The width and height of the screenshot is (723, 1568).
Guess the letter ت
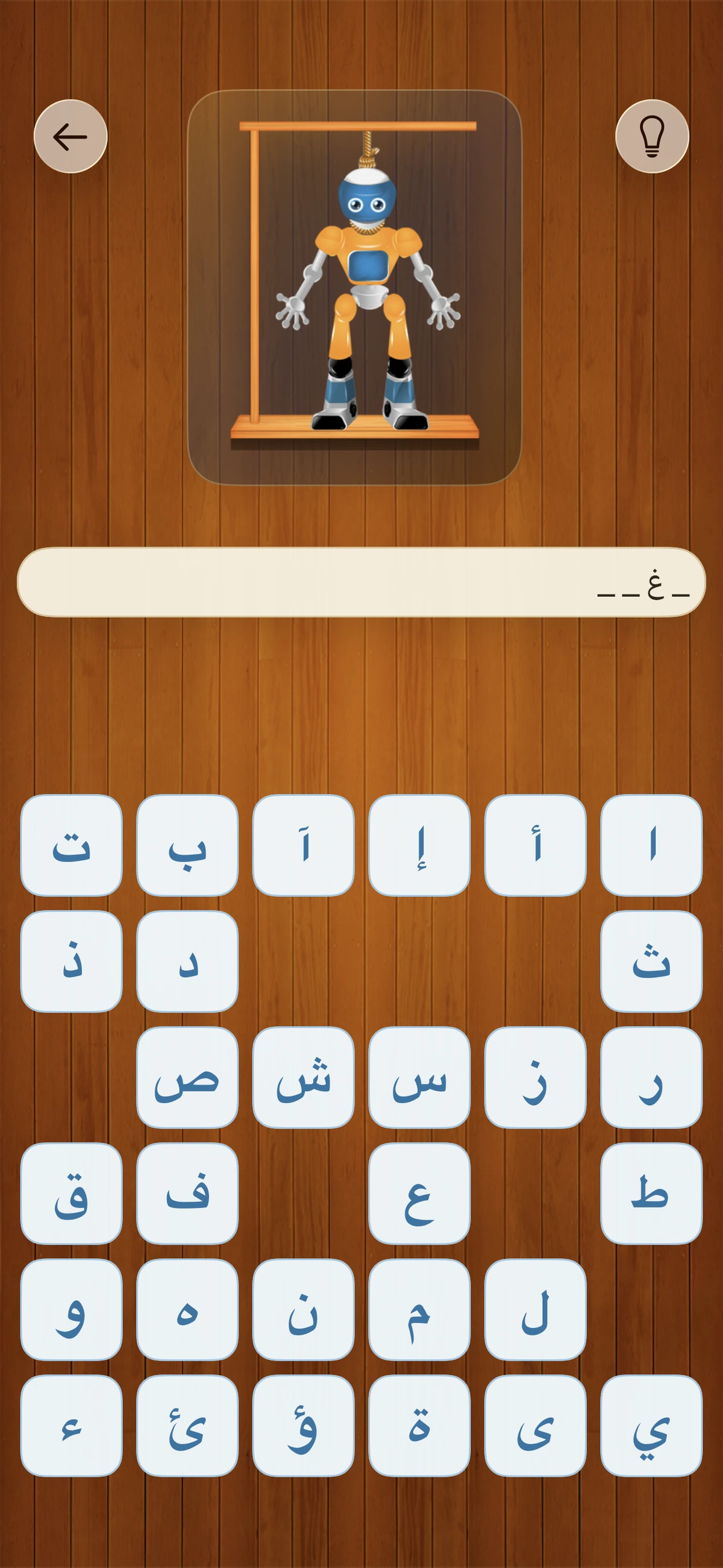point(71,845)
